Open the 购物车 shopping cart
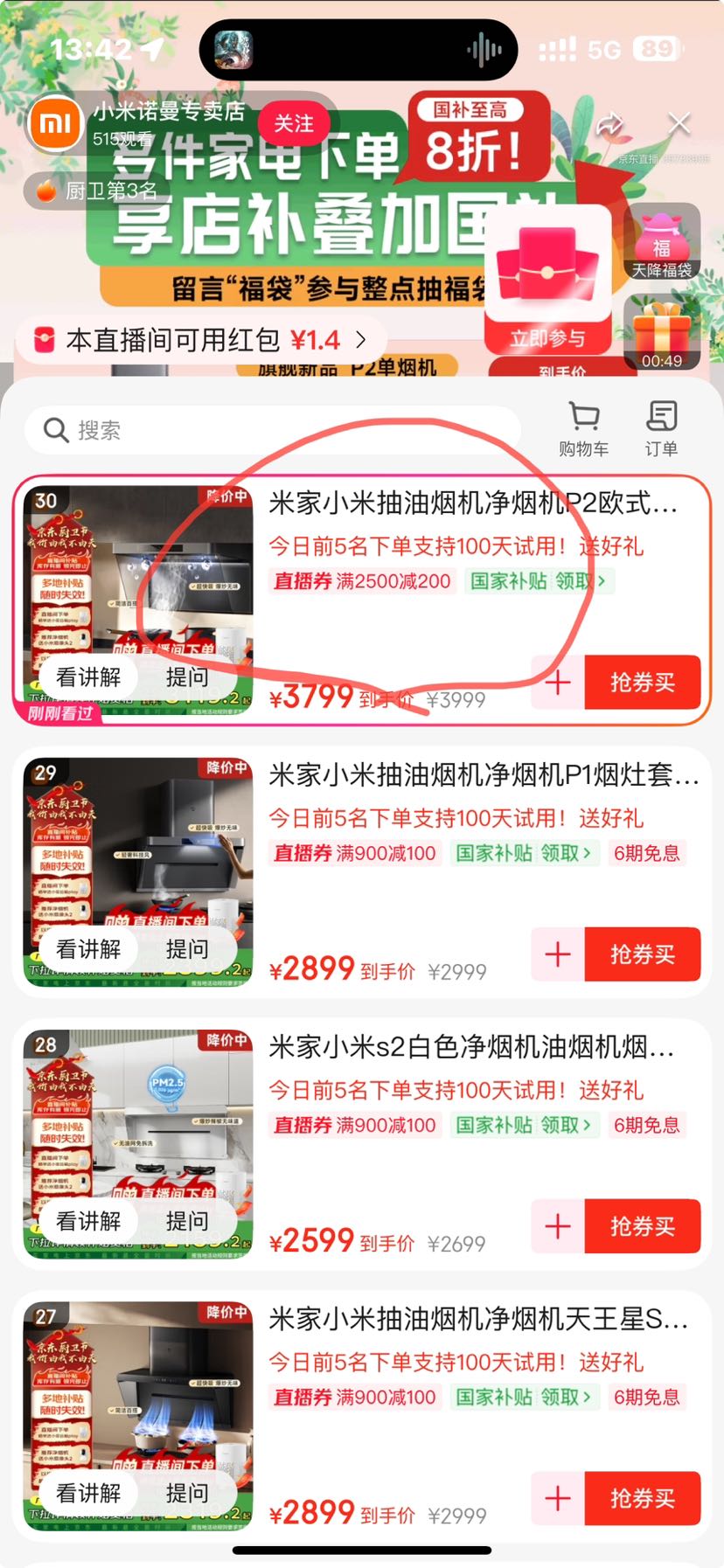Screen dimensions: 724x1568 click(x=583, y=428)
